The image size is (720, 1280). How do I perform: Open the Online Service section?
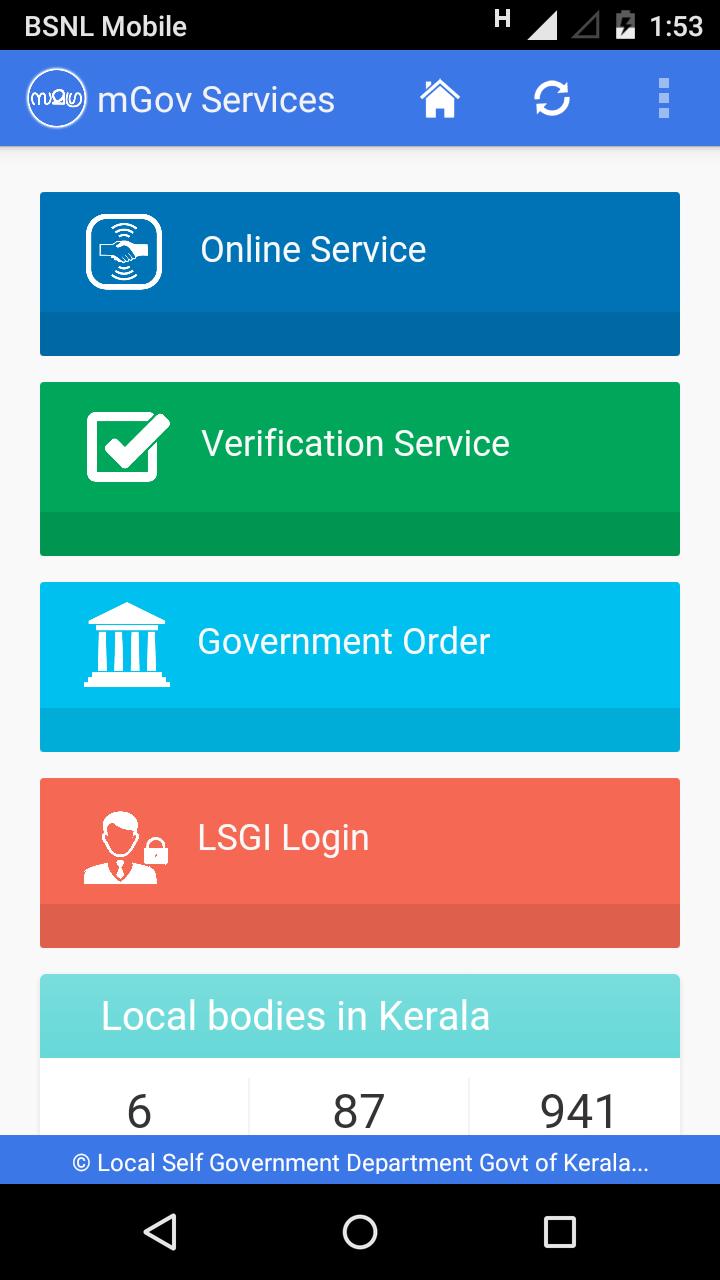tap(360, 249)
